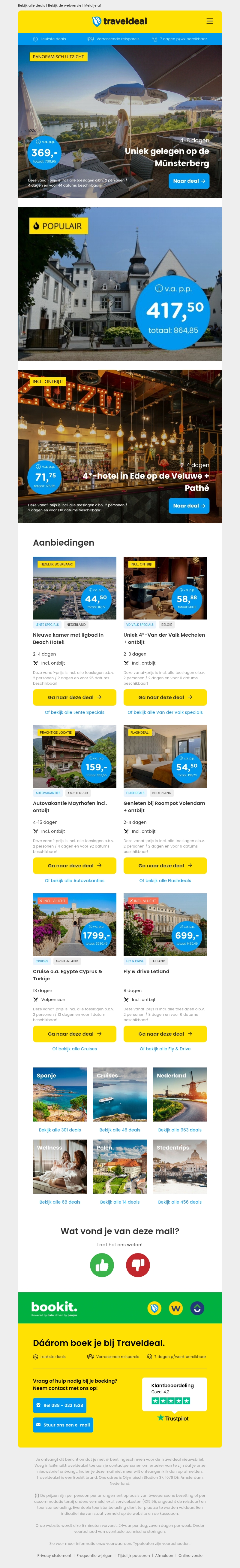240x1568 pixels.
Task: Call 088 - 033 1528 for help
Action: (59, 1405)
